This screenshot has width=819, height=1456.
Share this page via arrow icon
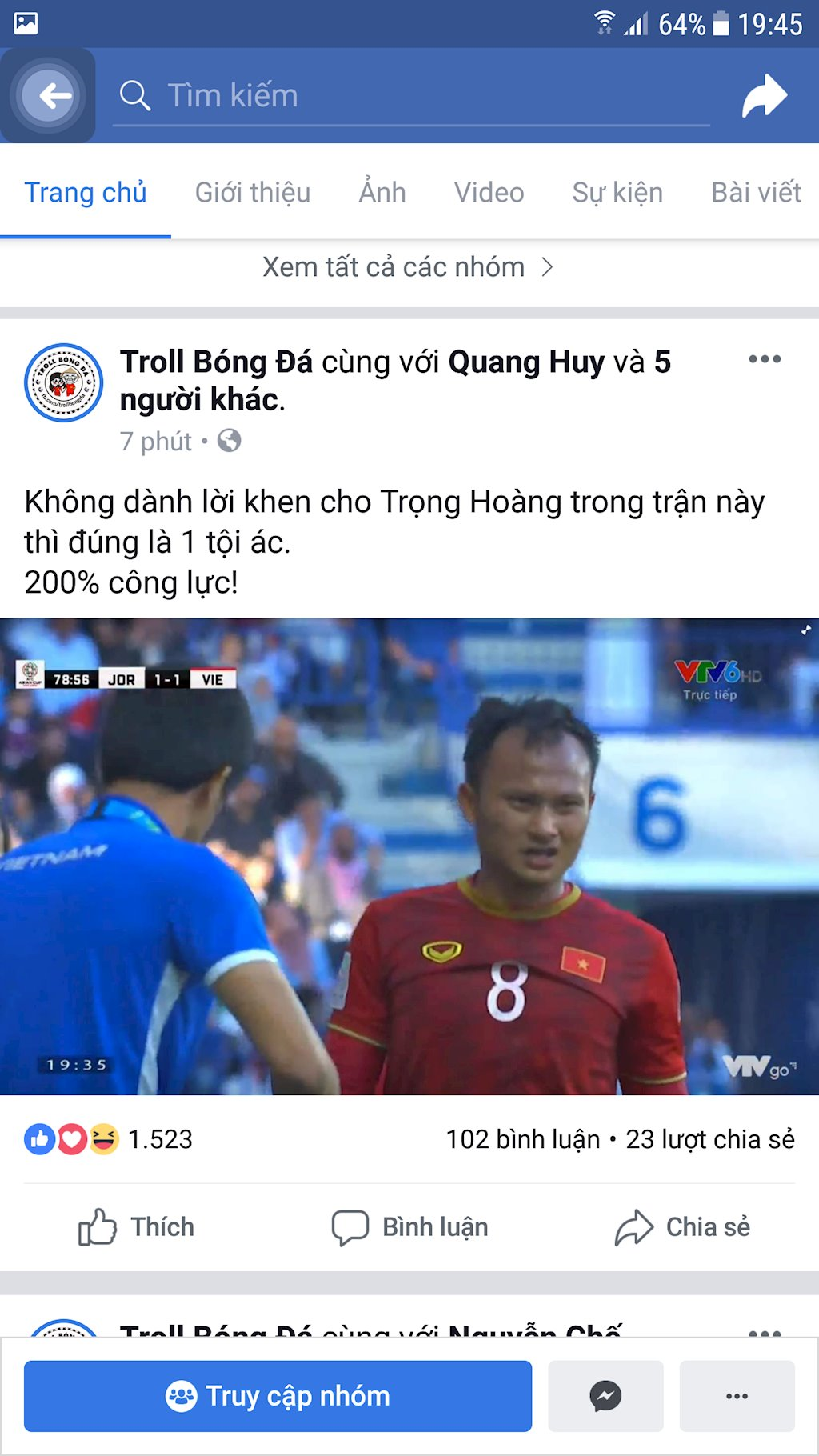pyautogui.click(x=764, y=96)
